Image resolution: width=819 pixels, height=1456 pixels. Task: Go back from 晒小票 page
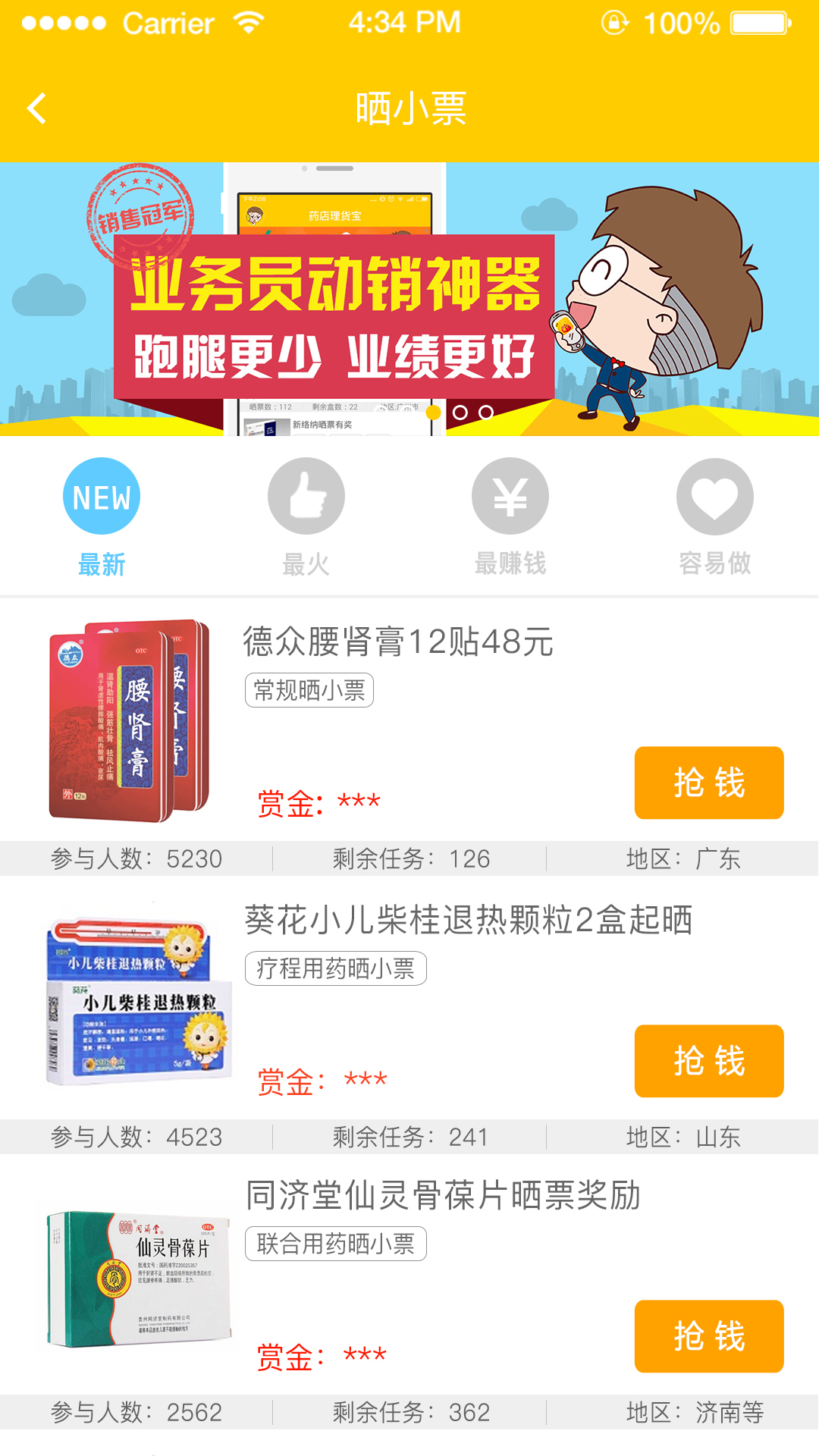pos(36,108)
